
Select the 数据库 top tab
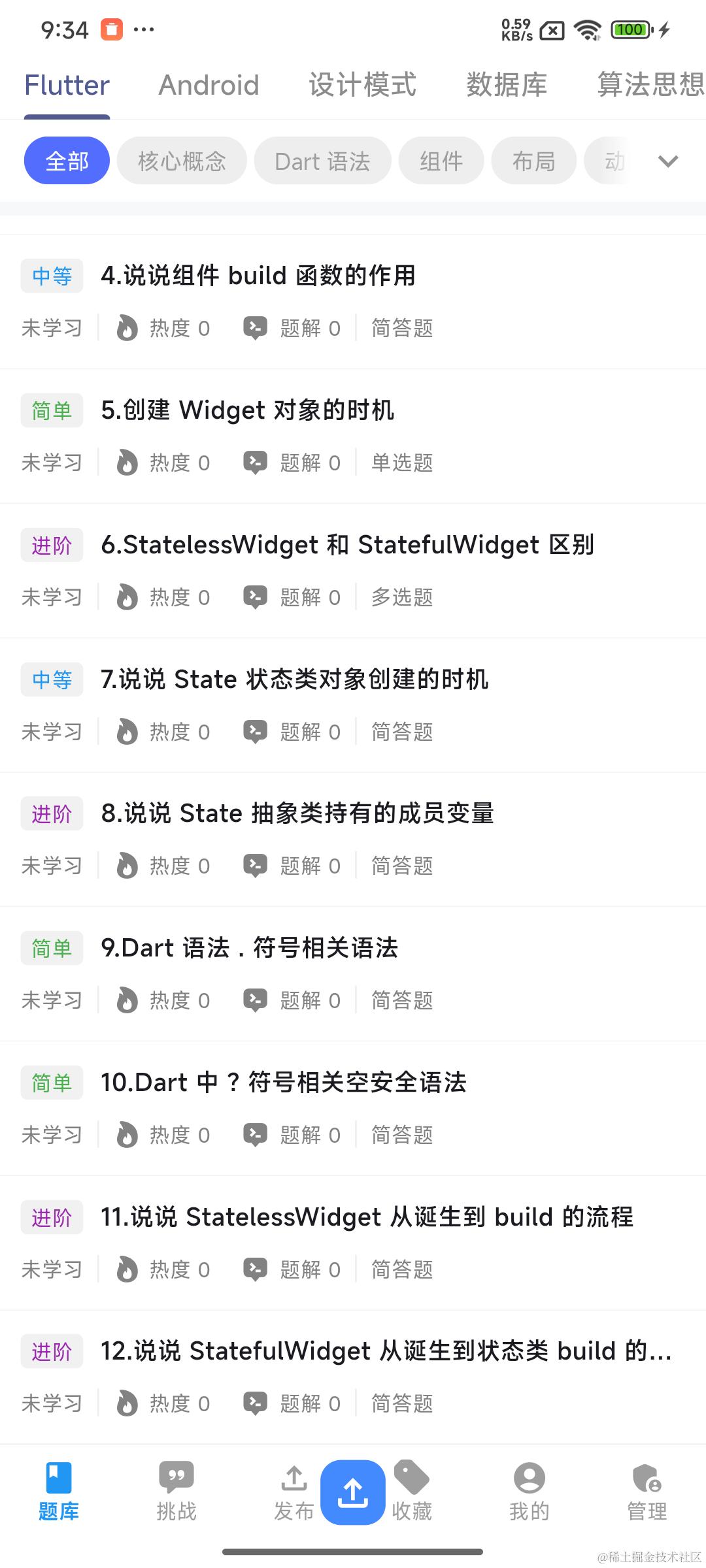(x=507, y=86)
